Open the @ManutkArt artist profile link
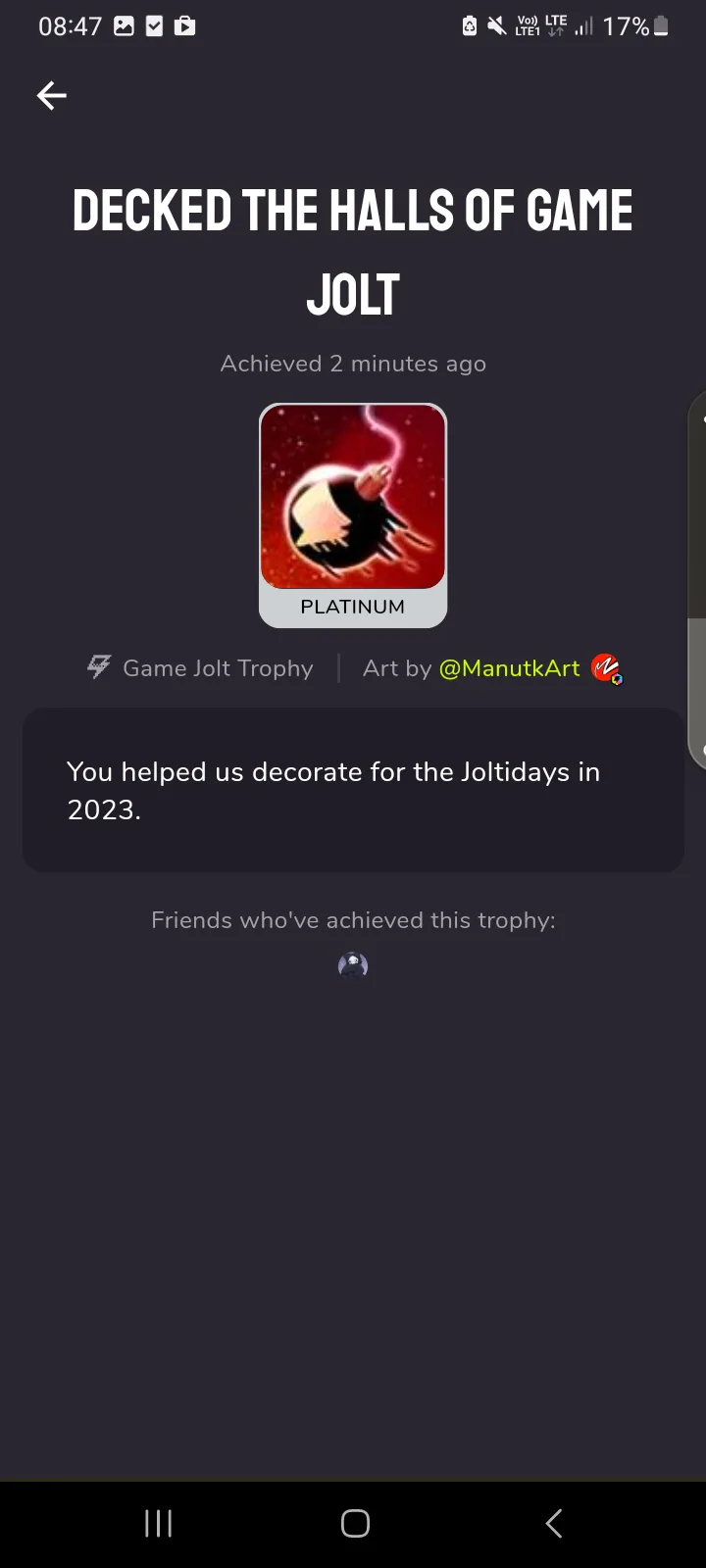The width and height of the screenshot is (706, 1568). click(509, 668)
